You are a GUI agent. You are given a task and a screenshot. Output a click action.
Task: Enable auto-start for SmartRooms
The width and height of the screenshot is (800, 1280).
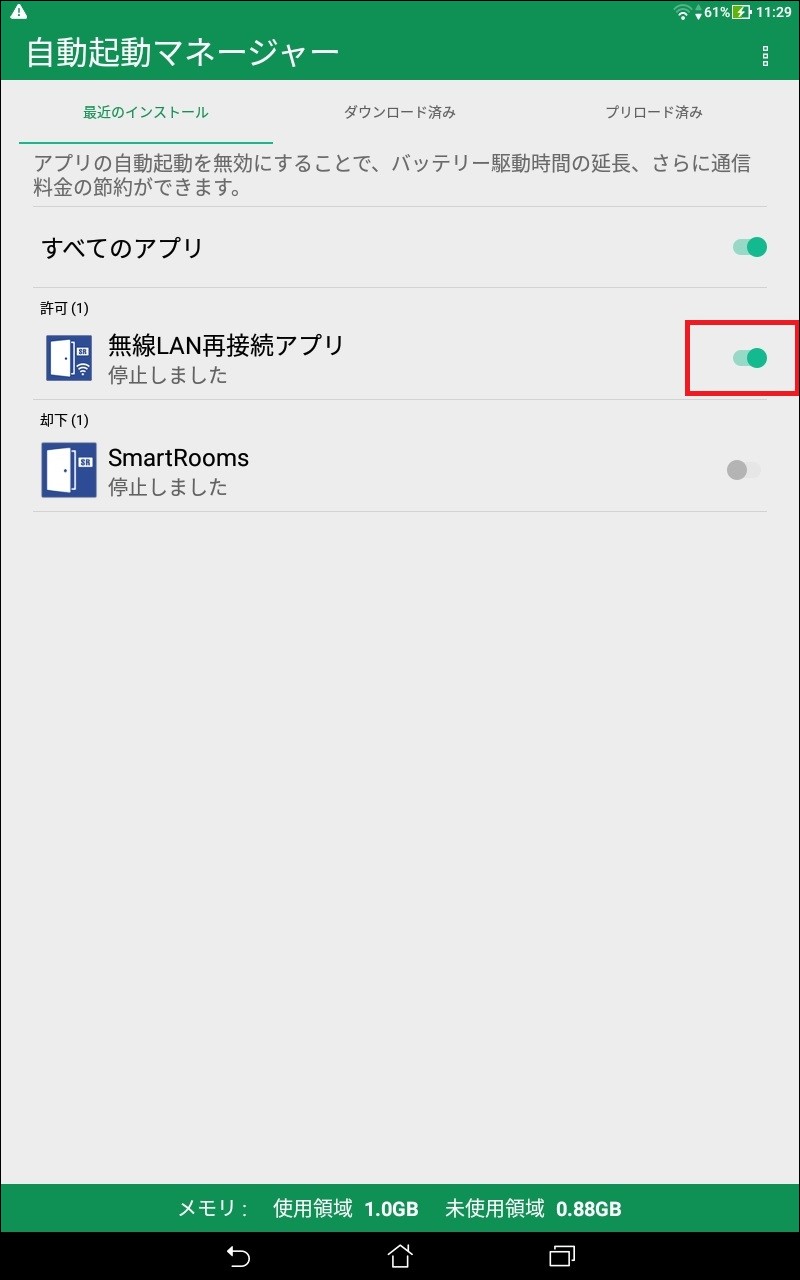(x=743, y=470)
